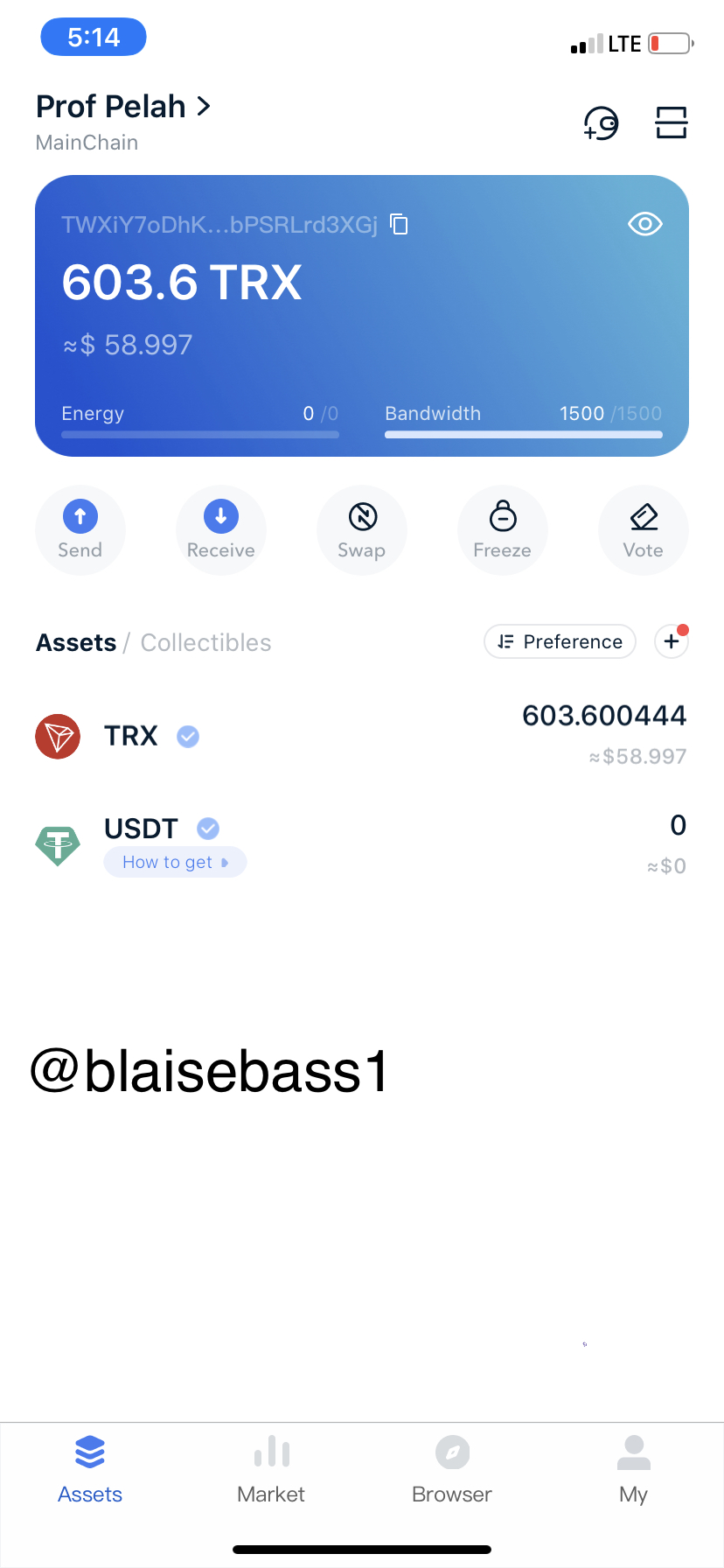Switch to the Market tab

[271, 1470]
